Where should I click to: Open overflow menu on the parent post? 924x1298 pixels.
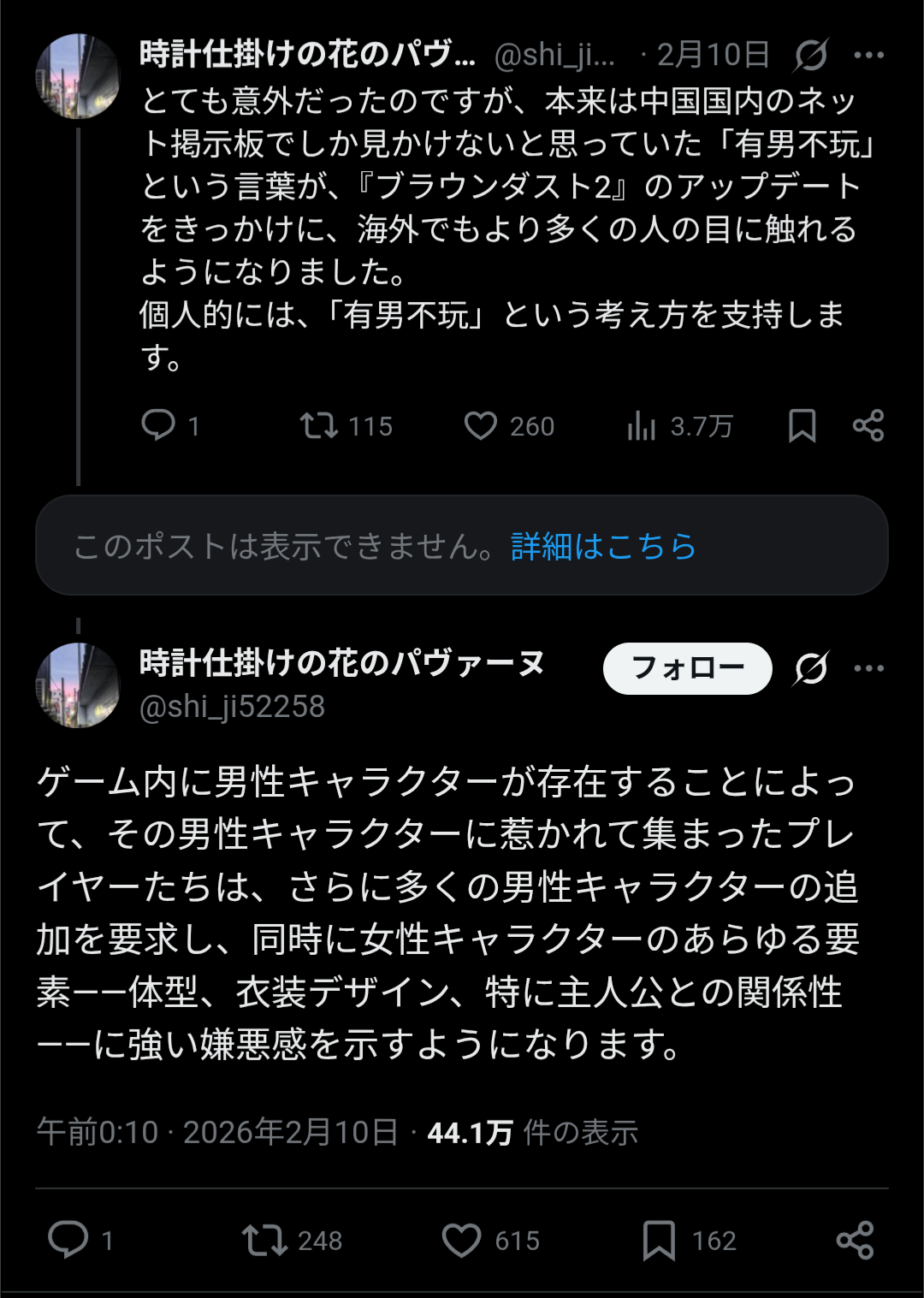click(x=868, y=56)
